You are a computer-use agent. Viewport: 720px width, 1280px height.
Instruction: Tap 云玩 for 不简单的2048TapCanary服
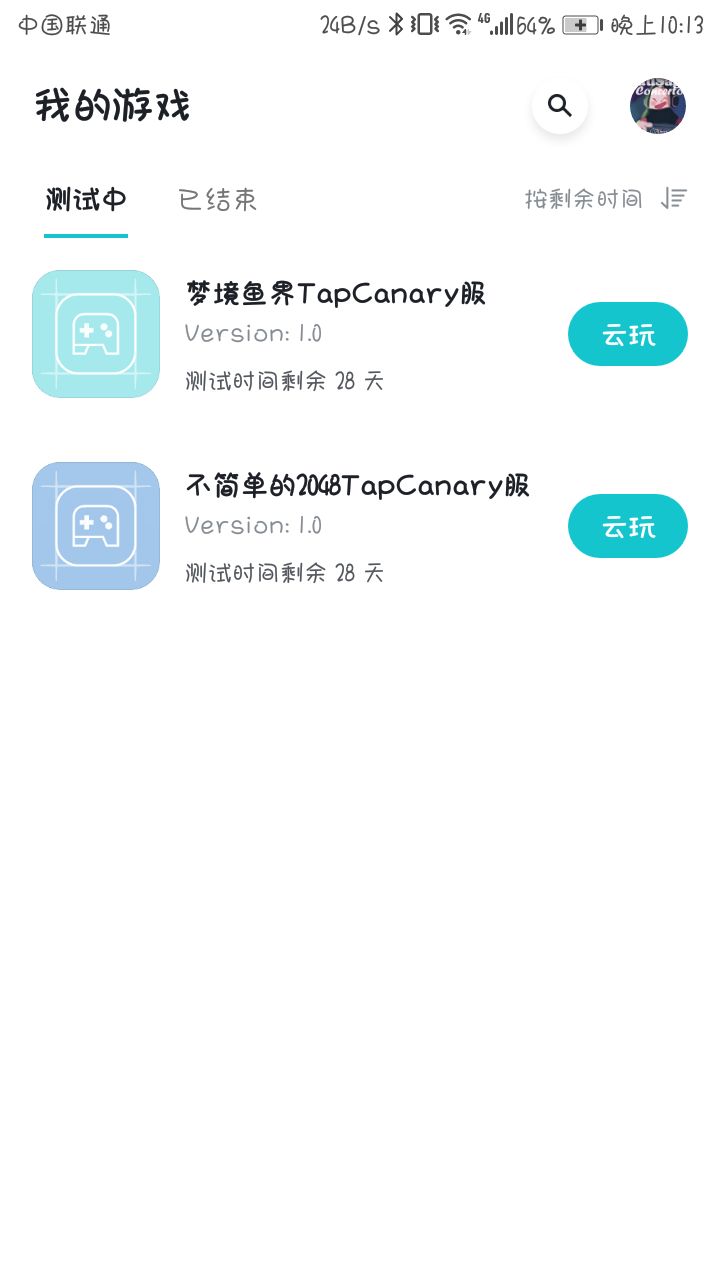point(627,526)
